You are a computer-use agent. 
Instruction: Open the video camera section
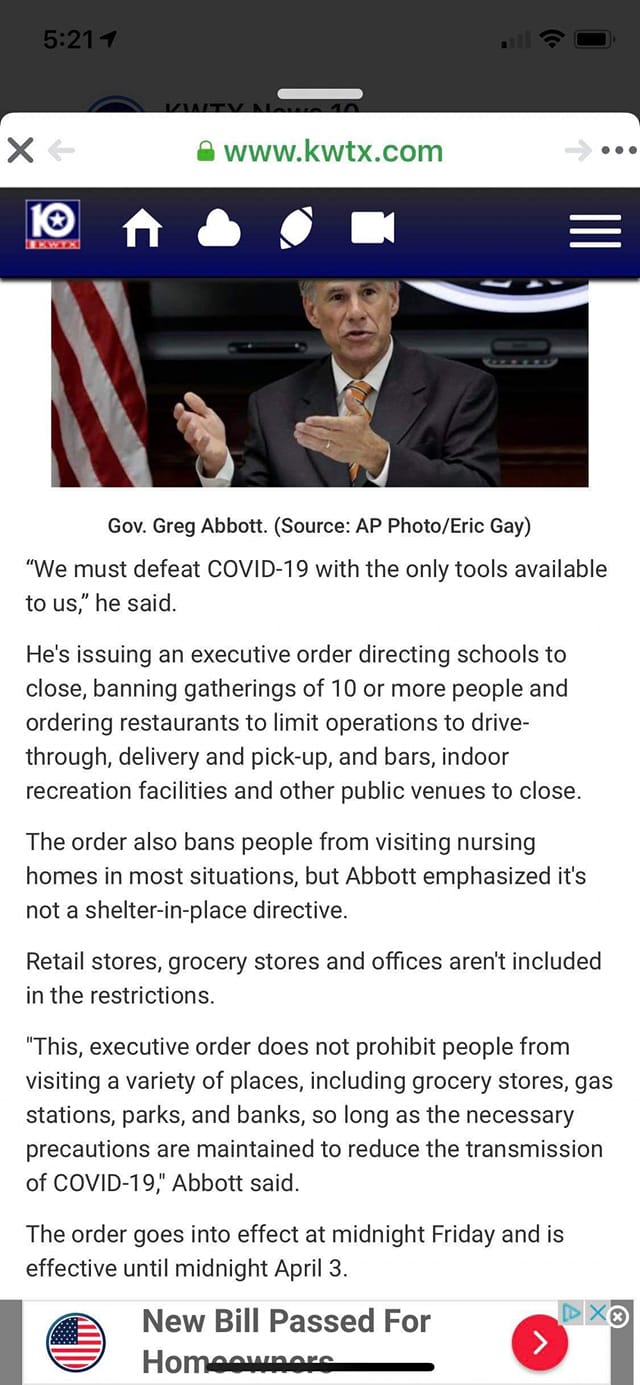(373, 228)
